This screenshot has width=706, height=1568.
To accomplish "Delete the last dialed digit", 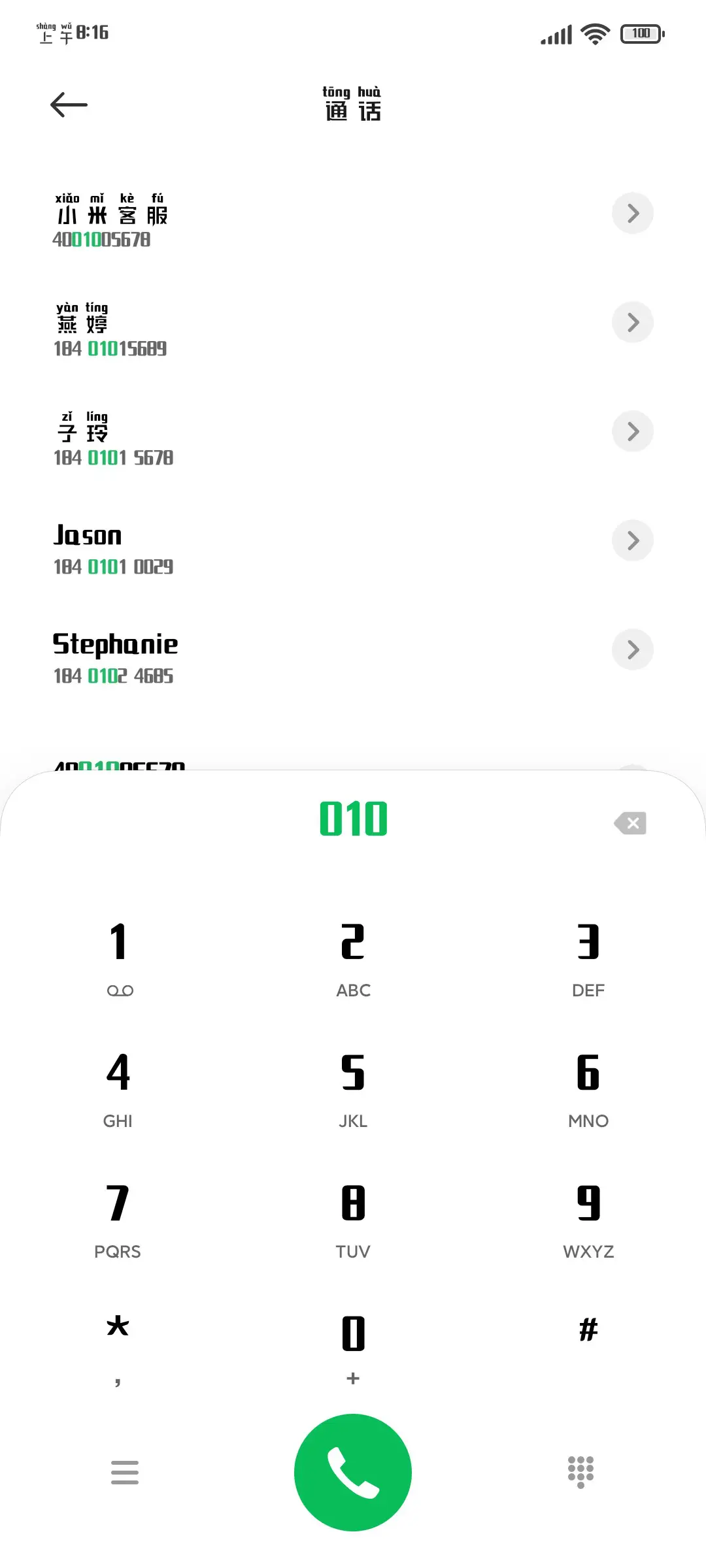I will [631, 823].
